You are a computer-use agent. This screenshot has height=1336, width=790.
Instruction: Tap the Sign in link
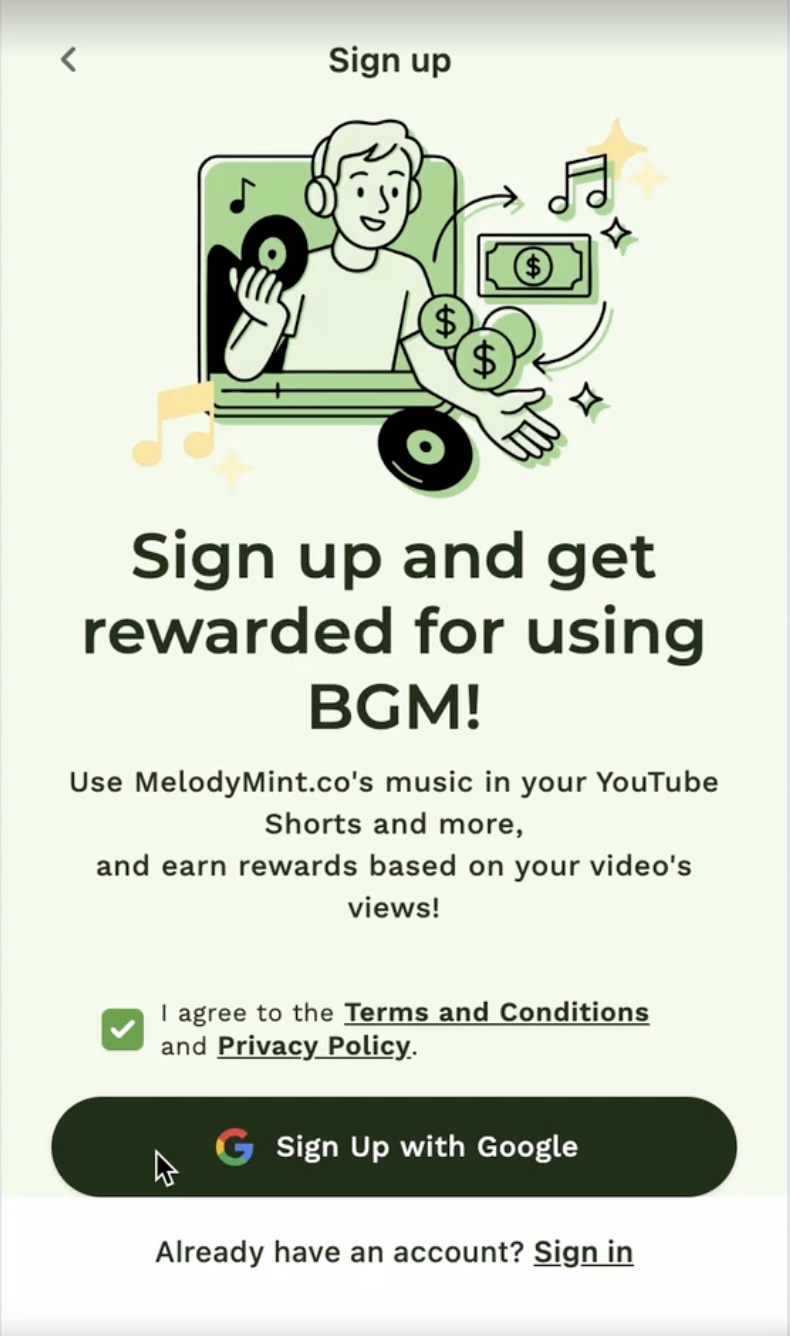(583, 1252)
